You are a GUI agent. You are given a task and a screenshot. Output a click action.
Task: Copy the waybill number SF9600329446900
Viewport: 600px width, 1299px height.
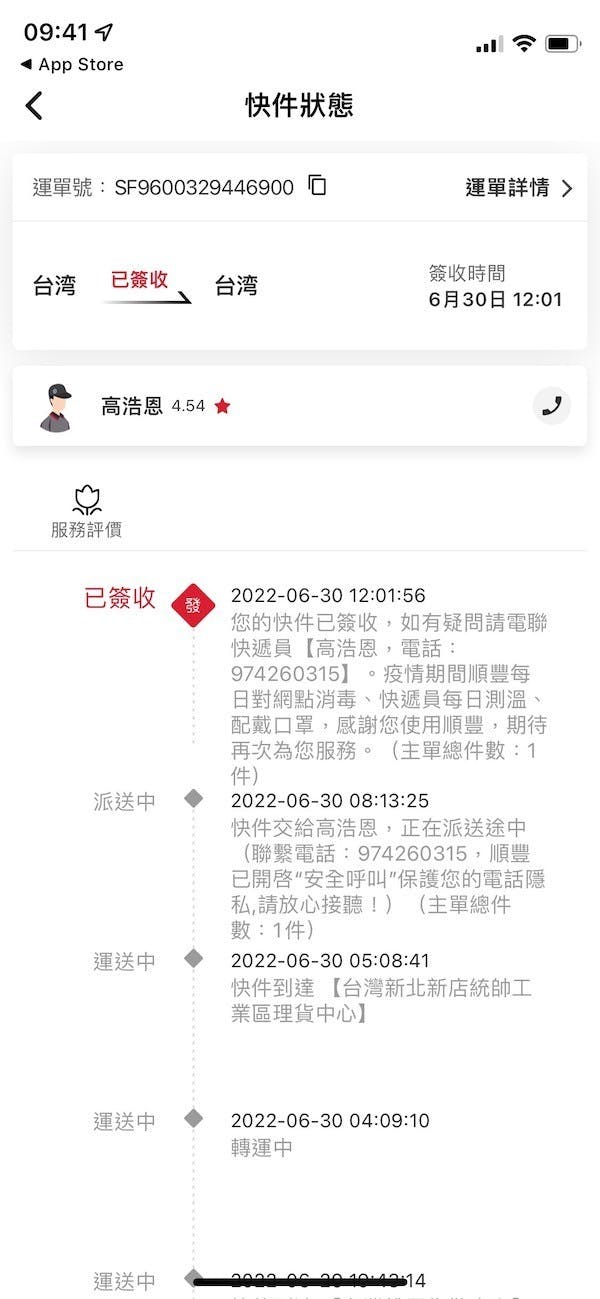pyautogui.click(x=317, y=185)
